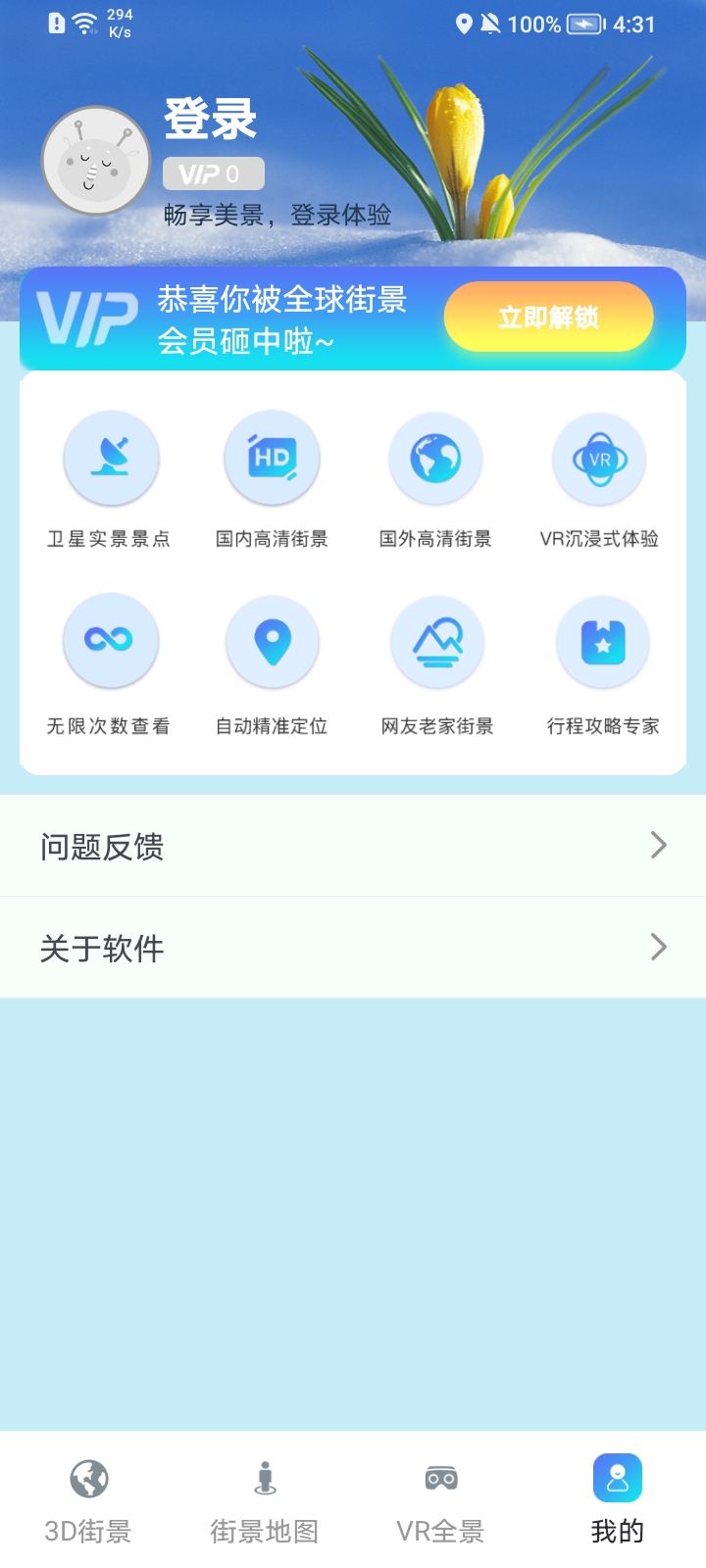Open the profile avatar picture
706x1568 pixels.
click(x=96, y=161)
